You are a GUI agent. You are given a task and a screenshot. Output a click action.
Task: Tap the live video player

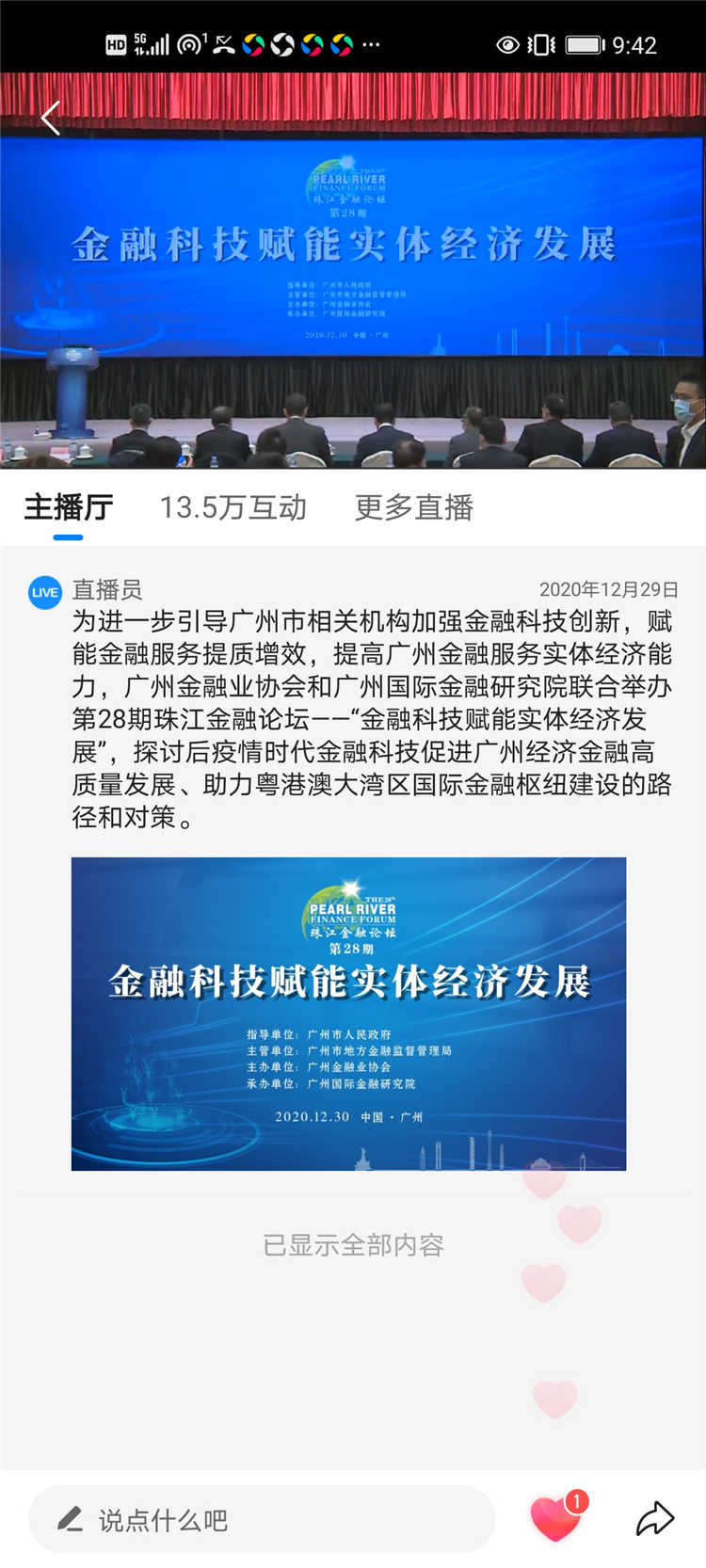pos(353,282)
